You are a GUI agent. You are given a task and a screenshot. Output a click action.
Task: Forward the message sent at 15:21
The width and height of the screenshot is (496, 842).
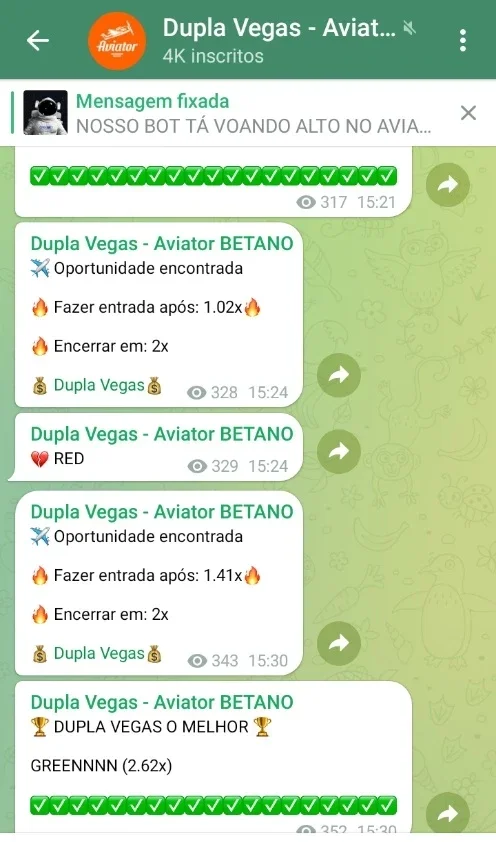tap(448, 185)
